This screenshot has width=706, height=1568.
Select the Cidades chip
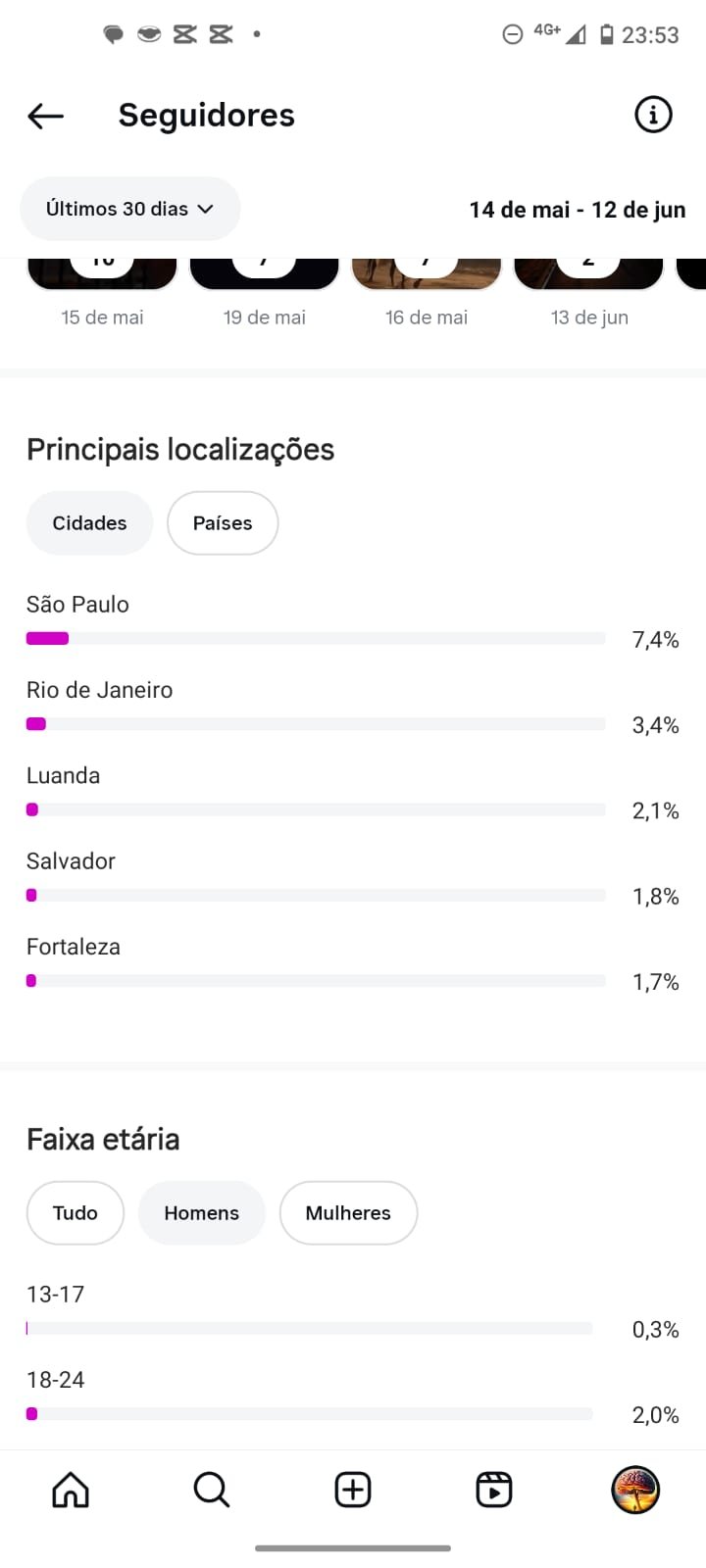[89, 523]
